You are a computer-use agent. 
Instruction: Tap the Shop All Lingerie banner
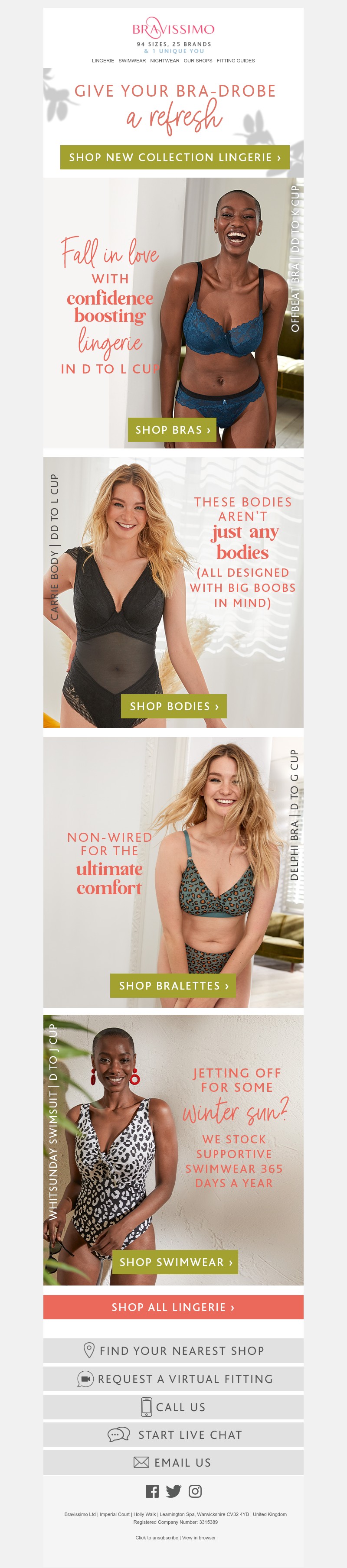[173, 1307]
